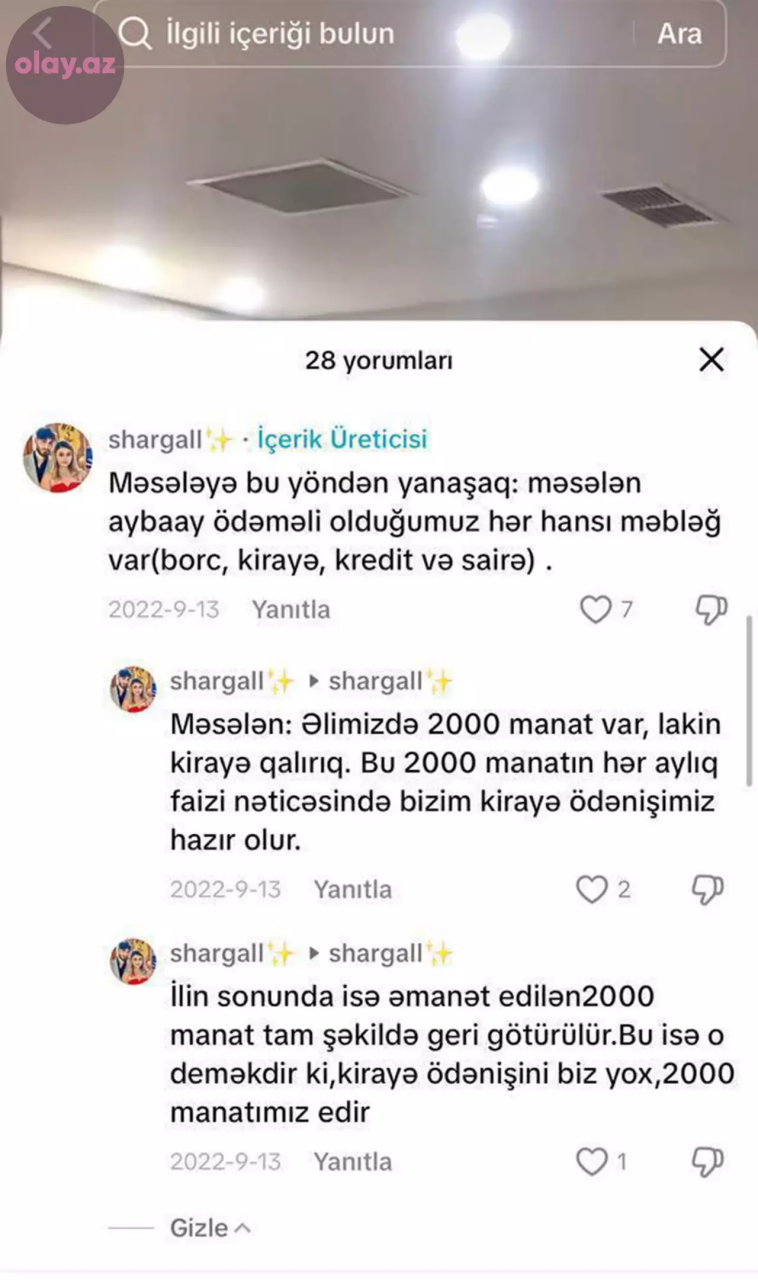
Task: Like the reply starting 'İlin sonunda isə'
Action: 592,1161
